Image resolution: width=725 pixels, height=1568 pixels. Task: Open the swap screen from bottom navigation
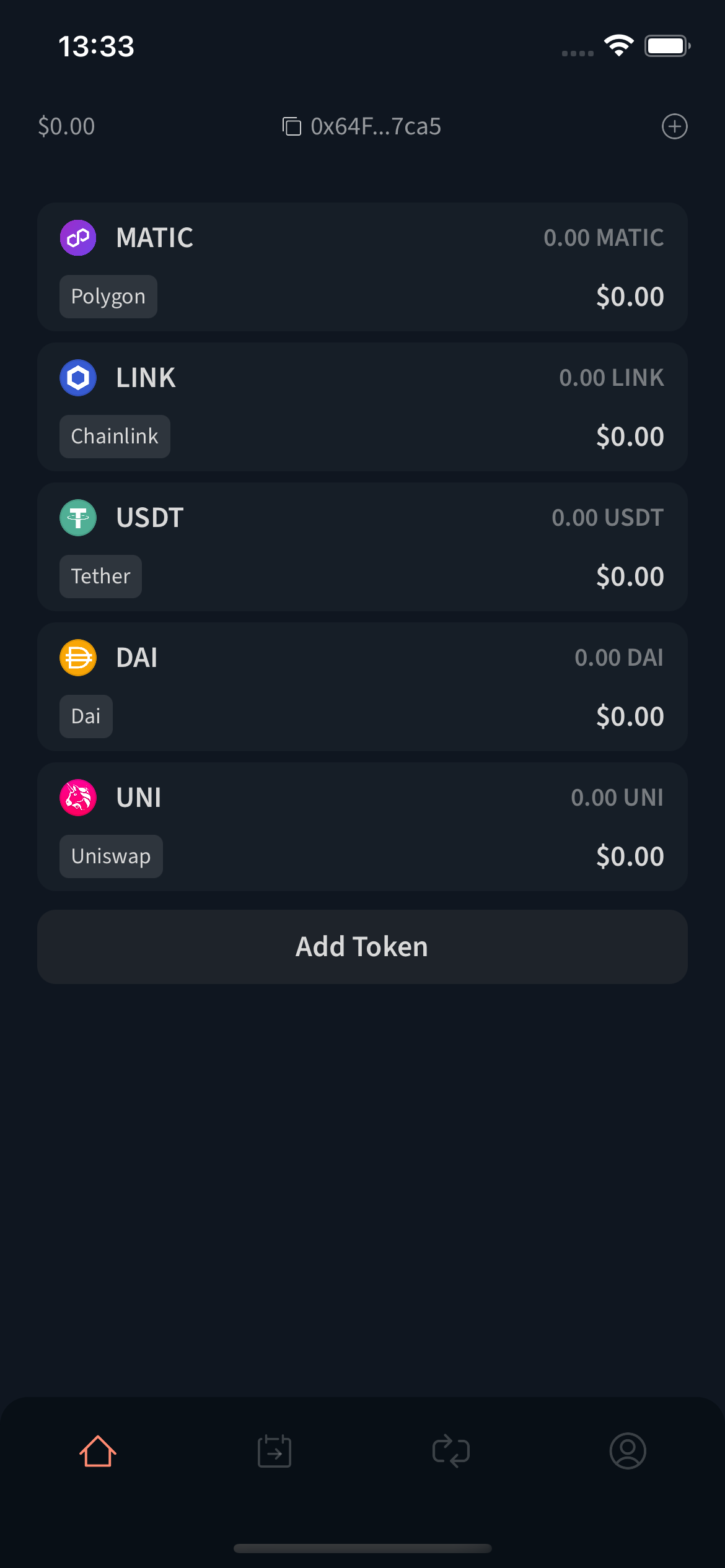451,1452
